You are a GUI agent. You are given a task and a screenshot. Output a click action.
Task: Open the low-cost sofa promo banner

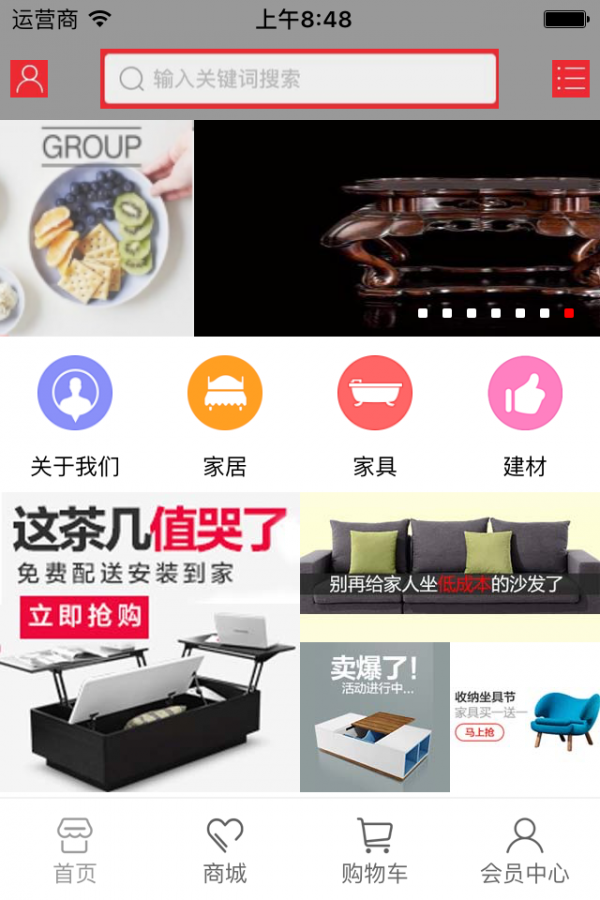click(449, 566)
